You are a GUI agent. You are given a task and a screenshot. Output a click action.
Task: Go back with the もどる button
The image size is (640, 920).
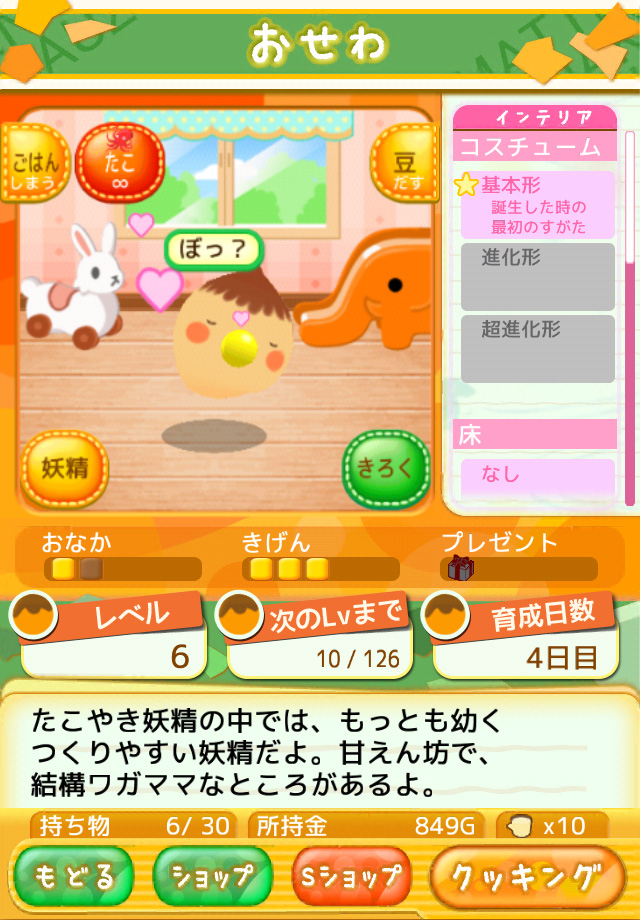coord(74,878)
